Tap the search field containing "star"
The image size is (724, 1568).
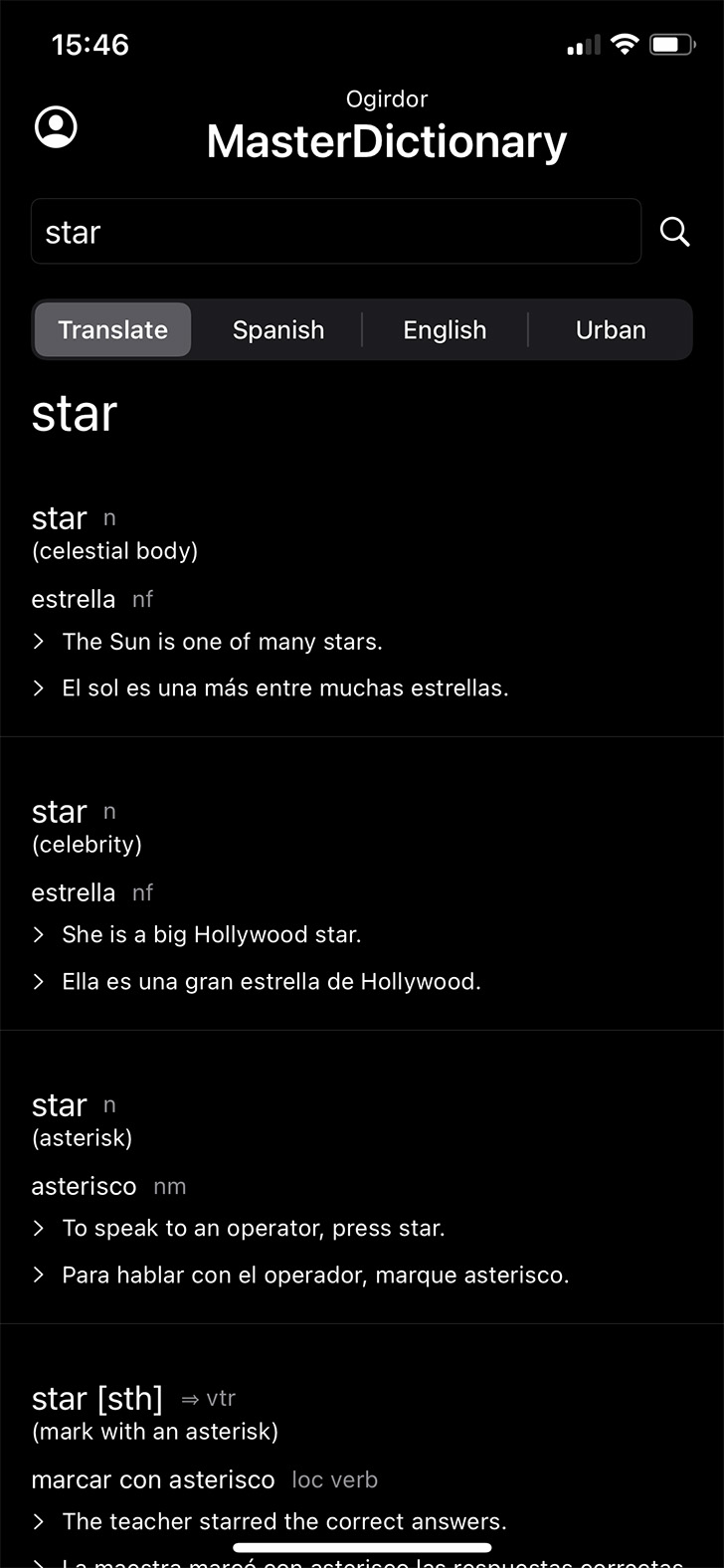336,232
